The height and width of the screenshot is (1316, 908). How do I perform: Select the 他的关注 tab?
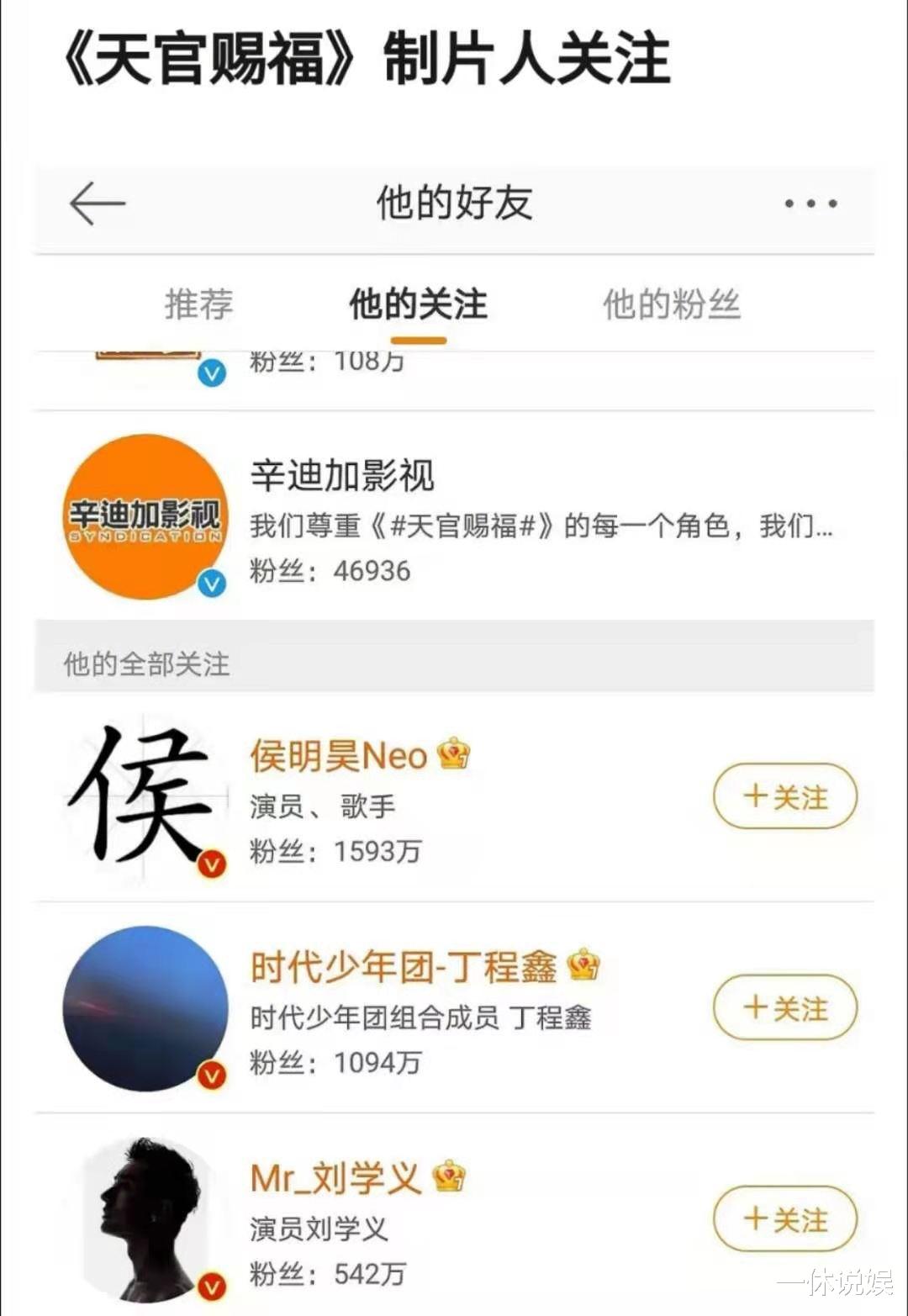[x=416, y=305]
